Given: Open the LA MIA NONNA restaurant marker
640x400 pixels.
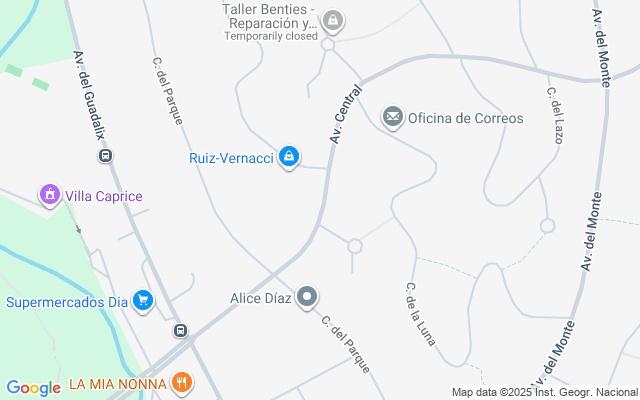Looking at the screenshot, I should 180,382.
